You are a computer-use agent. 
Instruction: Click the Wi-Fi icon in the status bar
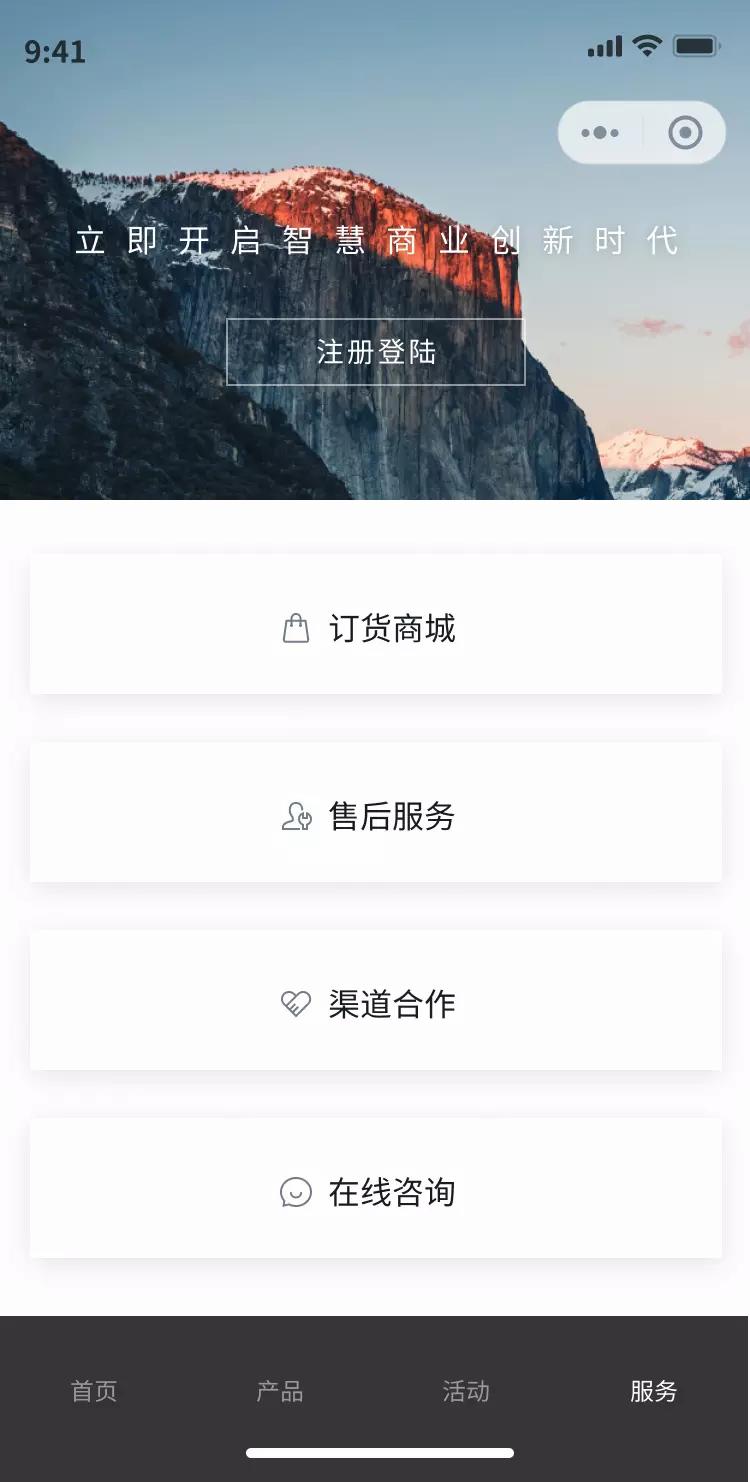coord(646,45)
